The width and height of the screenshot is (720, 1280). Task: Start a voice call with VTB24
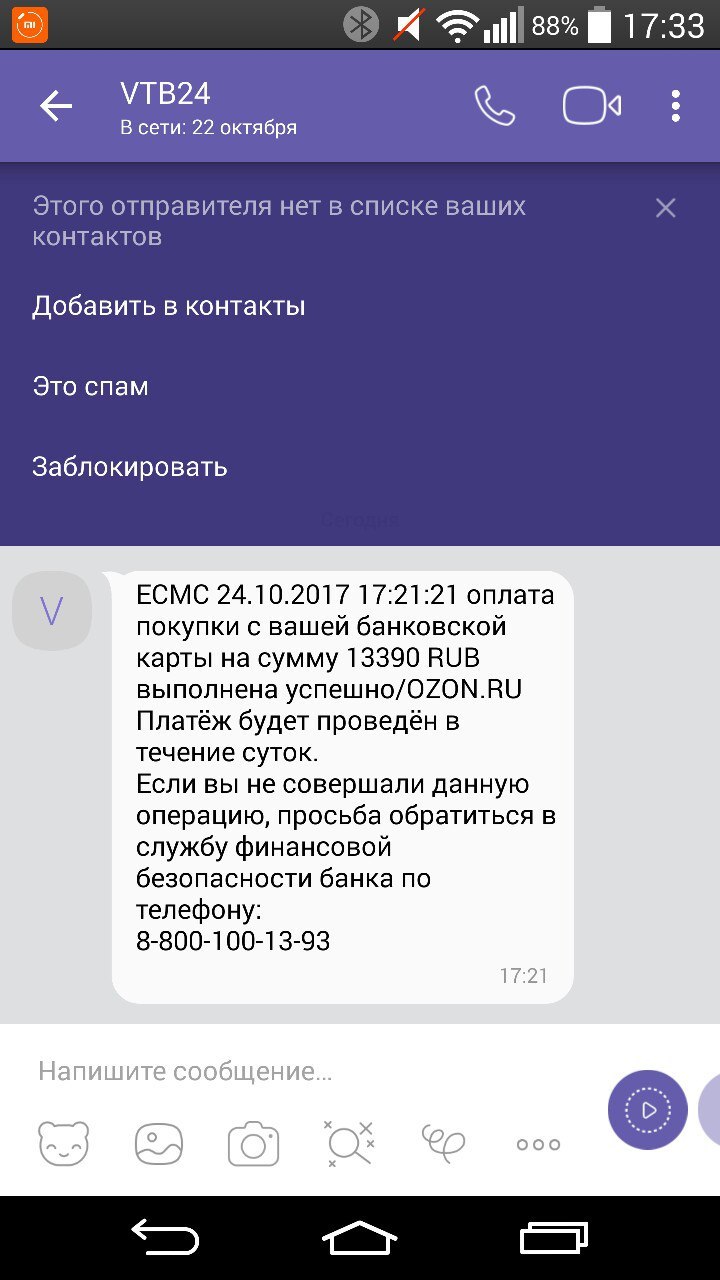494,106
